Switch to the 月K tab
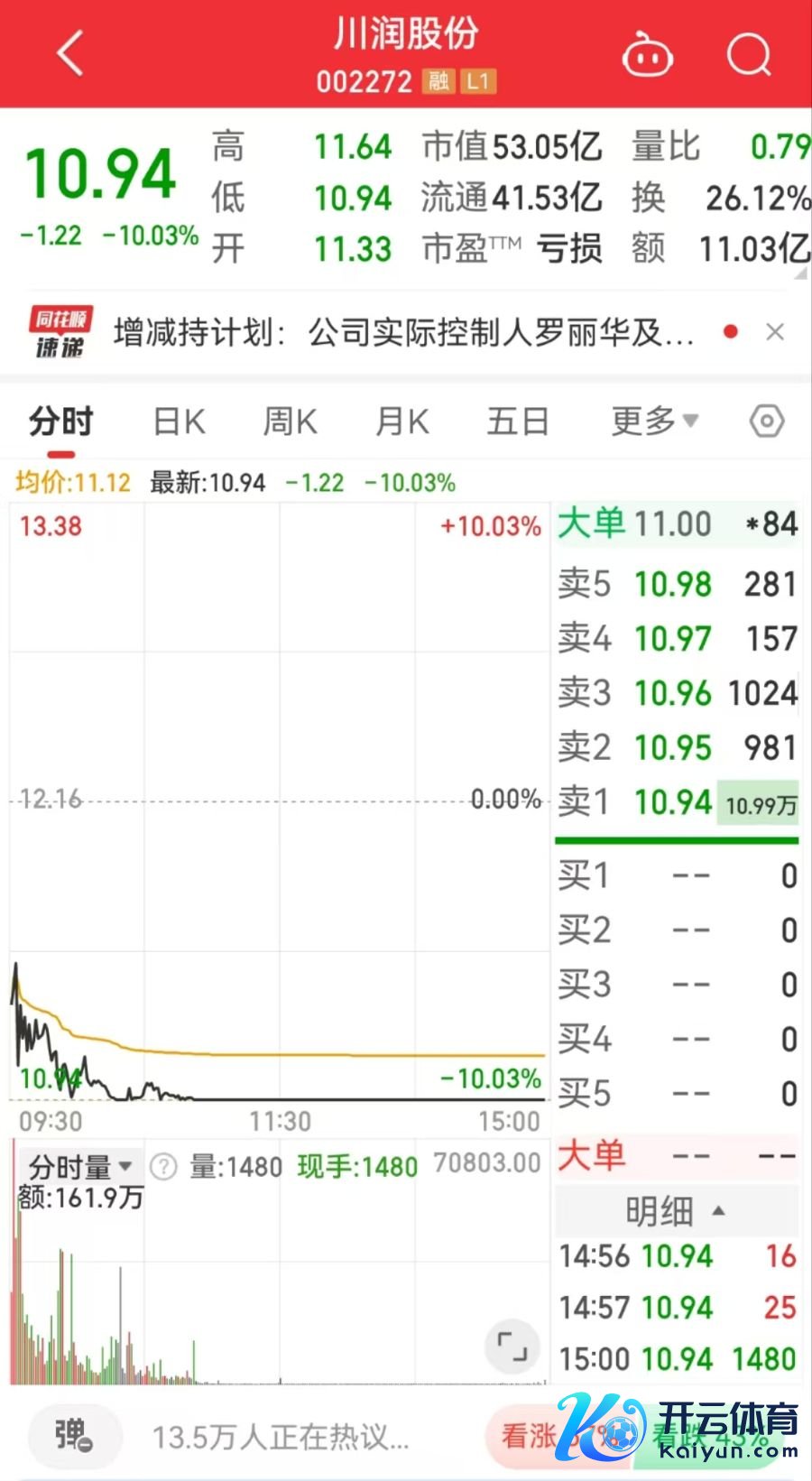 coord(402,421)
